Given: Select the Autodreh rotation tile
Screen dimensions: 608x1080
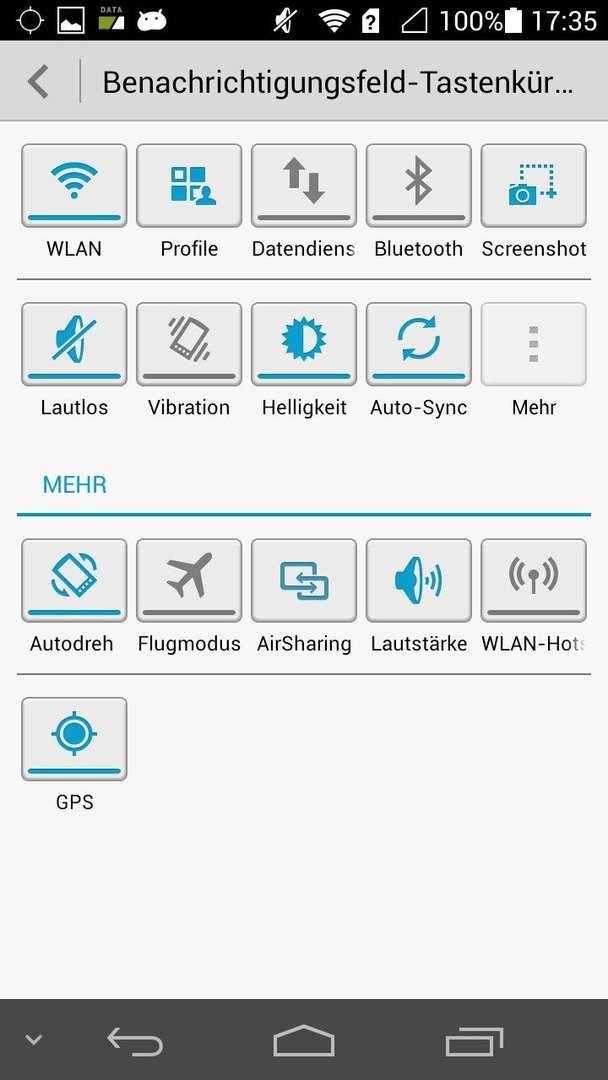Looking at the screenshot, I should (x=74, y=581).
